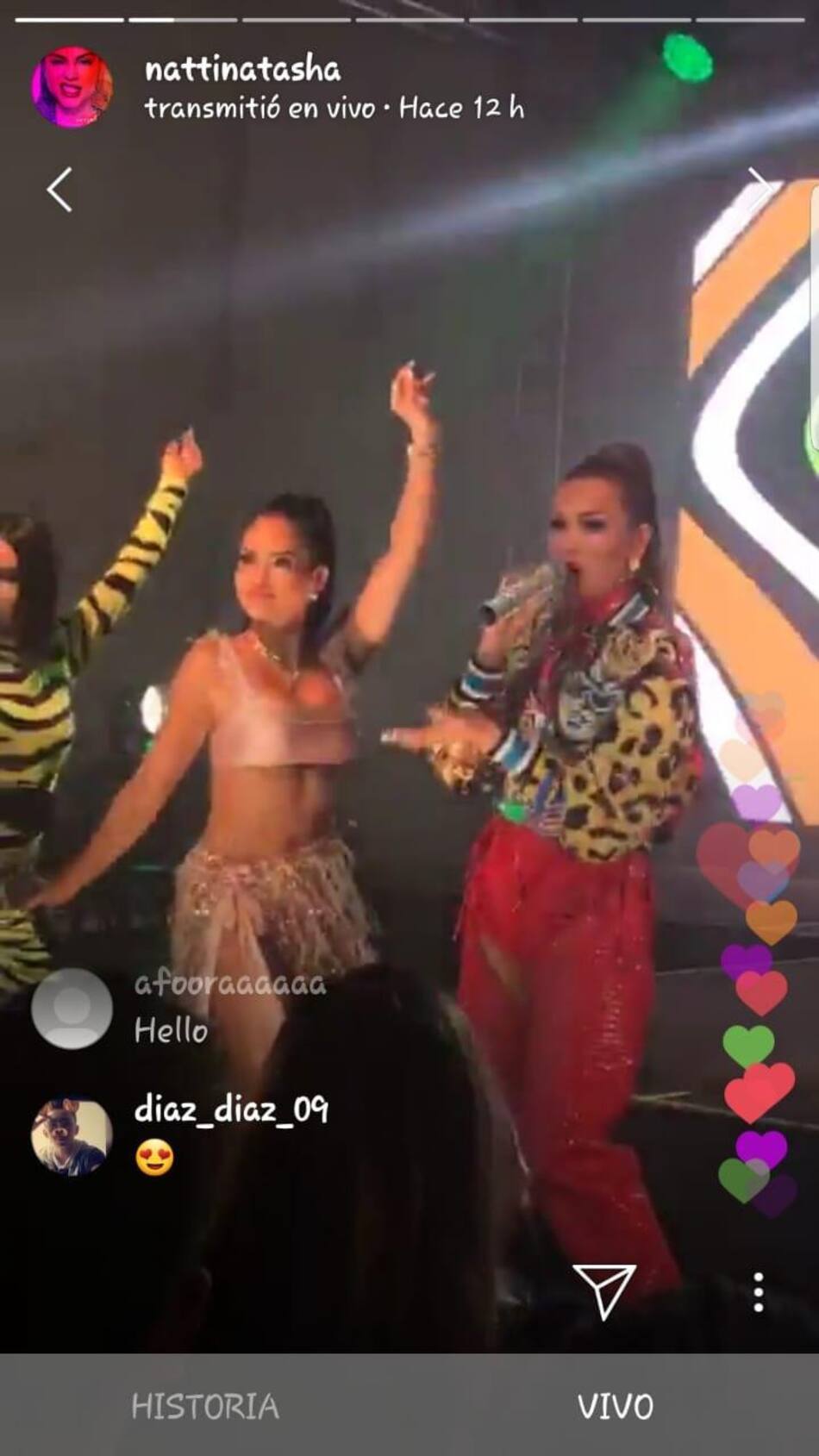Select the VIVO tab
819x1456 pixels.
point(615,1407)
